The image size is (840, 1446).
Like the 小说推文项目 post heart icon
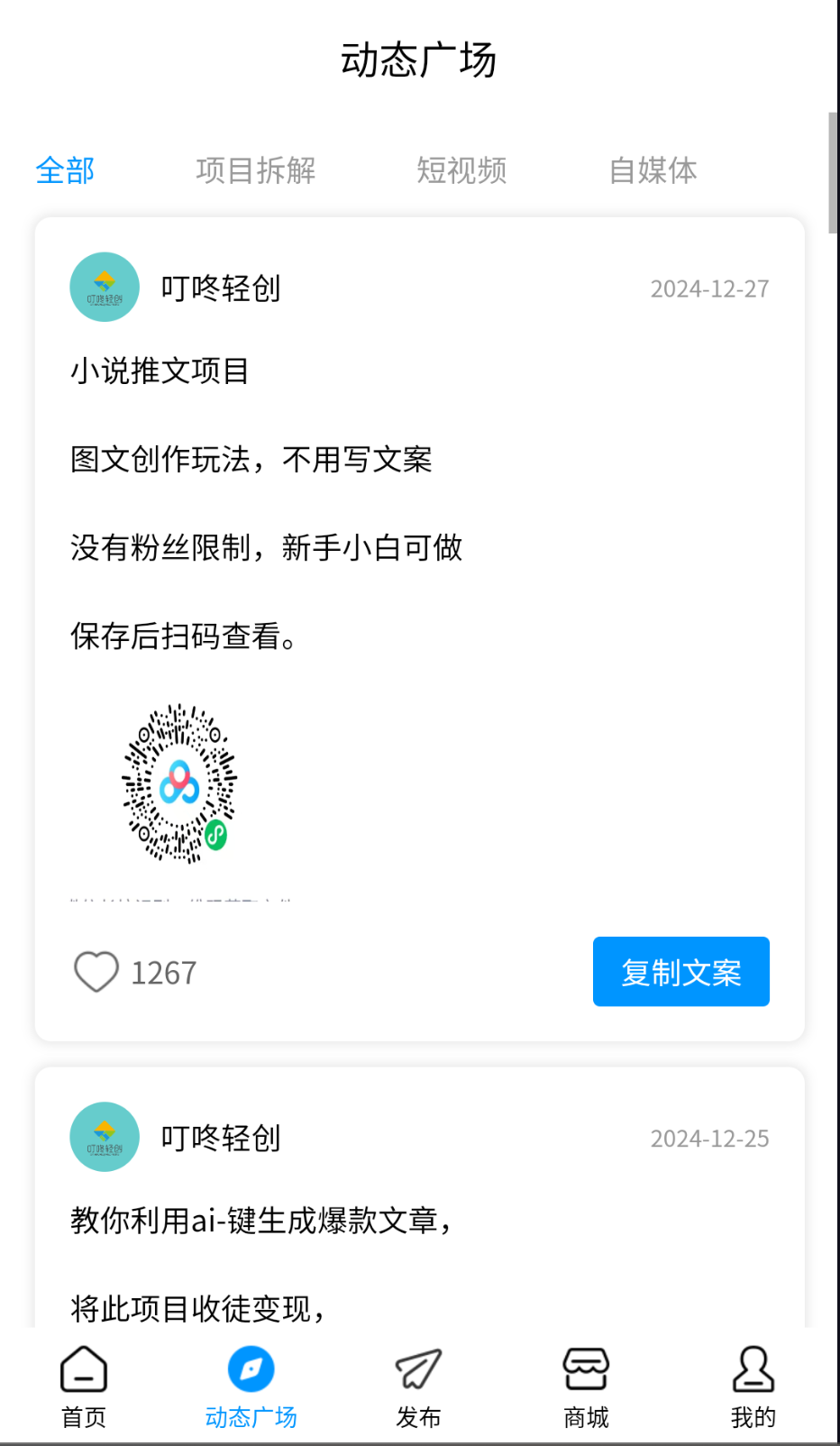click(96, 972)
